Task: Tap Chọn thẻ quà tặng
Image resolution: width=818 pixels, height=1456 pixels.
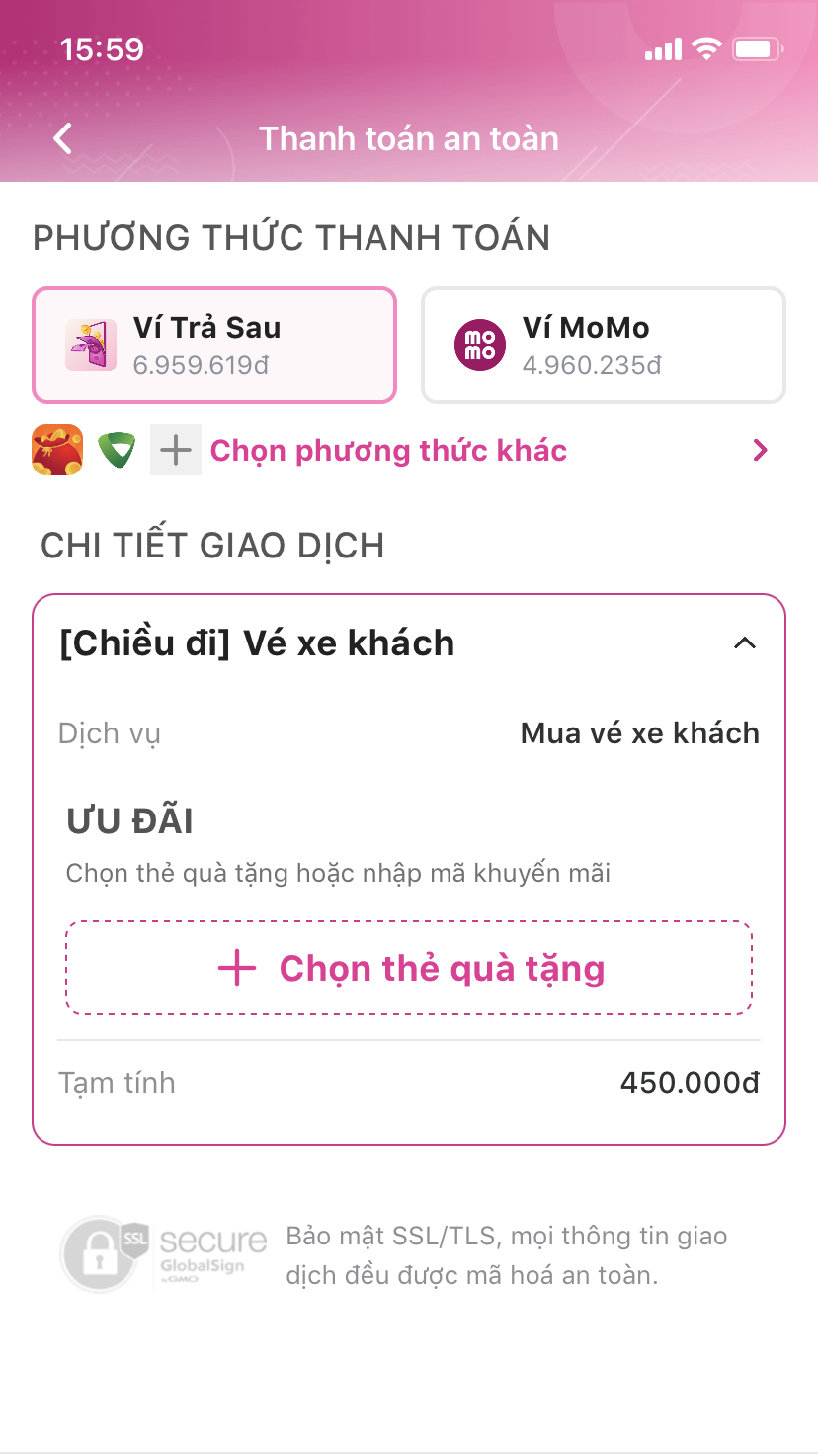Action: [x=409, y=969]
